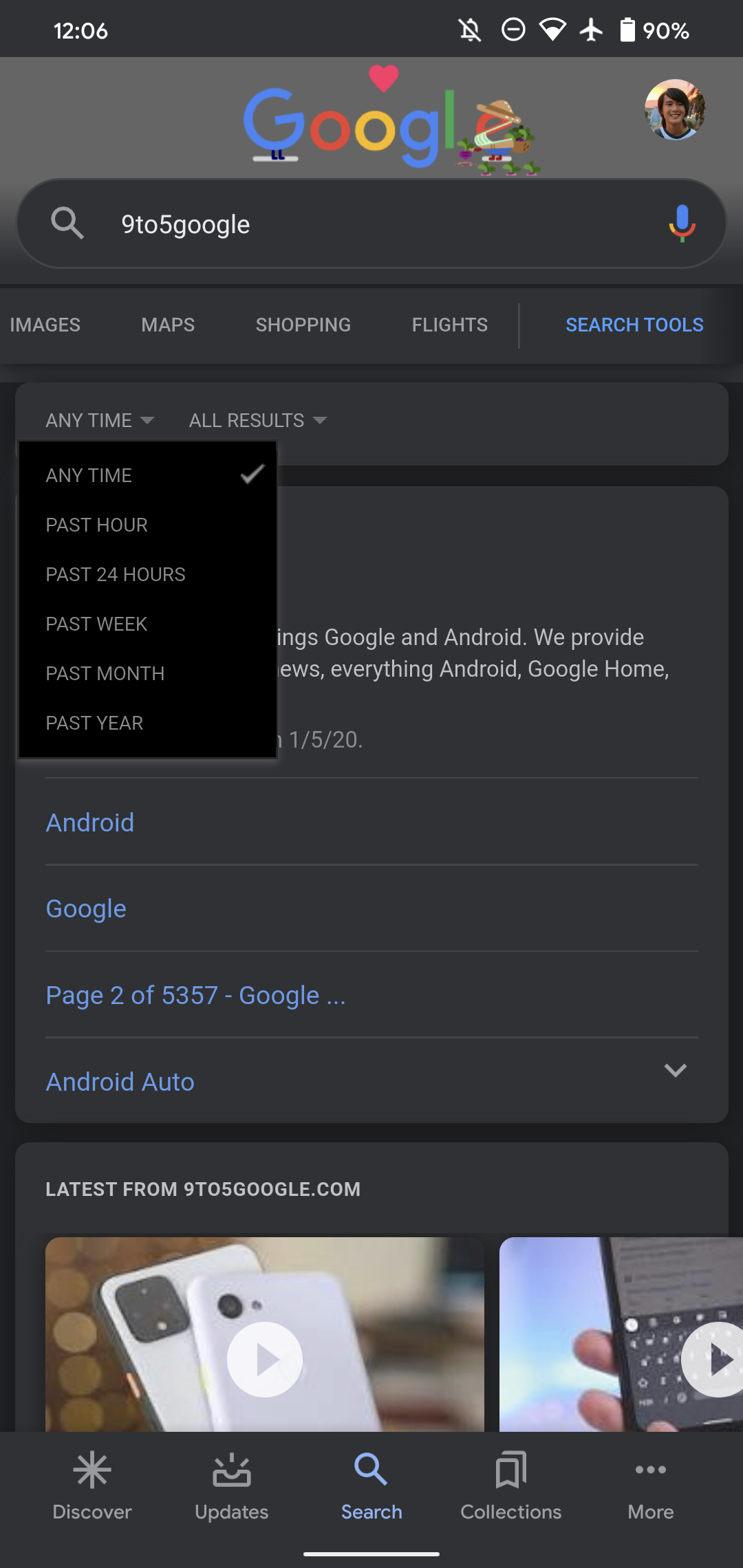Expand more sitelinks below Android Auto
The height and width of the screenshot is (1568, 743).
tap(675, 1070)
